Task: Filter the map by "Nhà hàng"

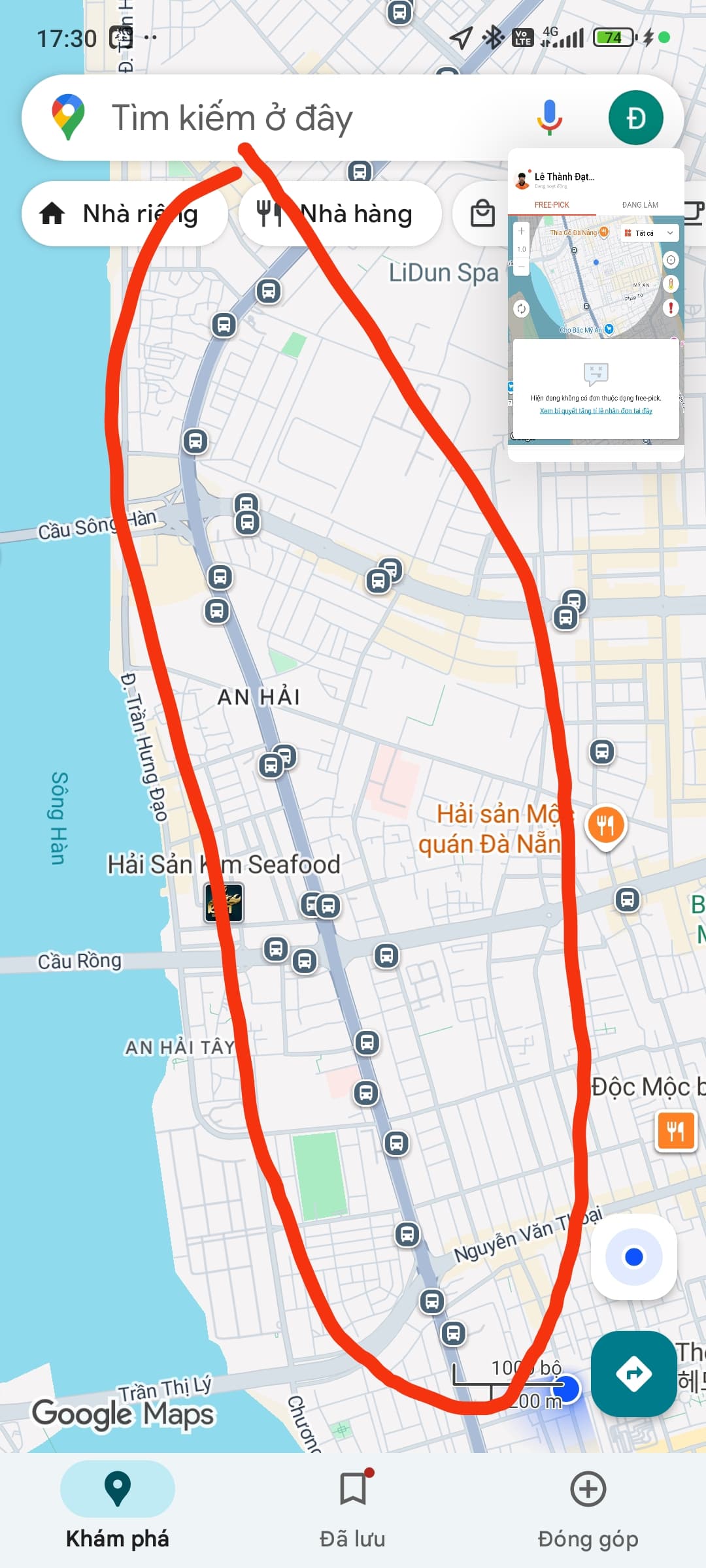Action: [340, 214]
